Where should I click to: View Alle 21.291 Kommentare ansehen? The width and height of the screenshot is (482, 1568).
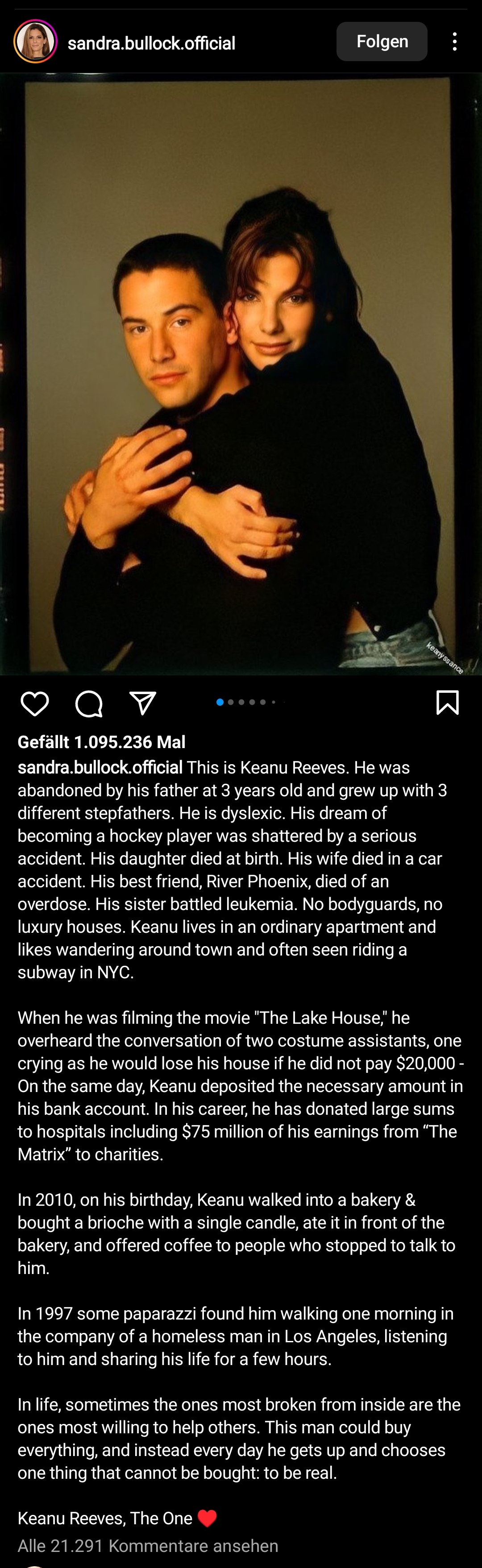coord(148,1545)
